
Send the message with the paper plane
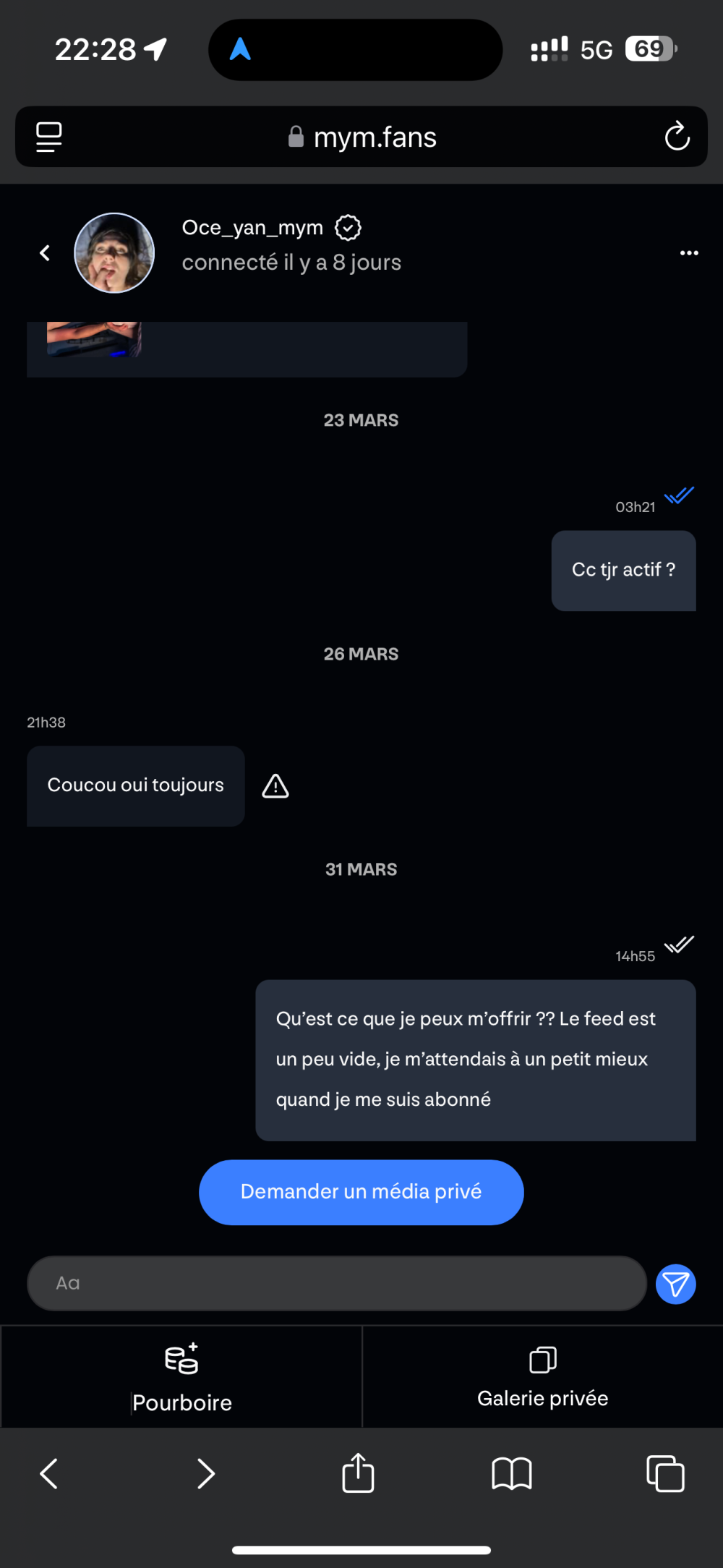(675, 1284)
